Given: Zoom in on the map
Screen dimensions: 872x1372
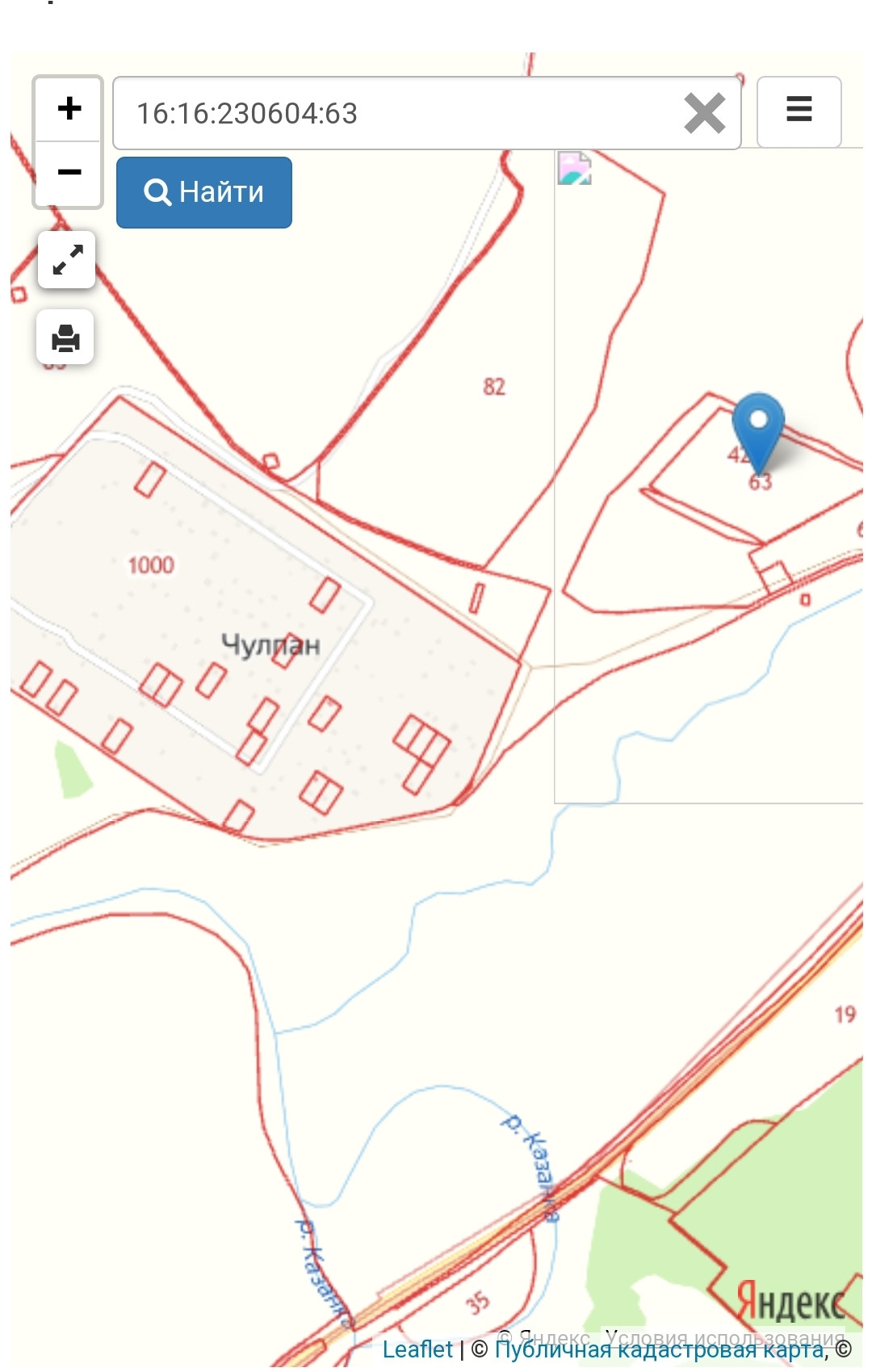Looking at the screenshot, I should point(68,110).
